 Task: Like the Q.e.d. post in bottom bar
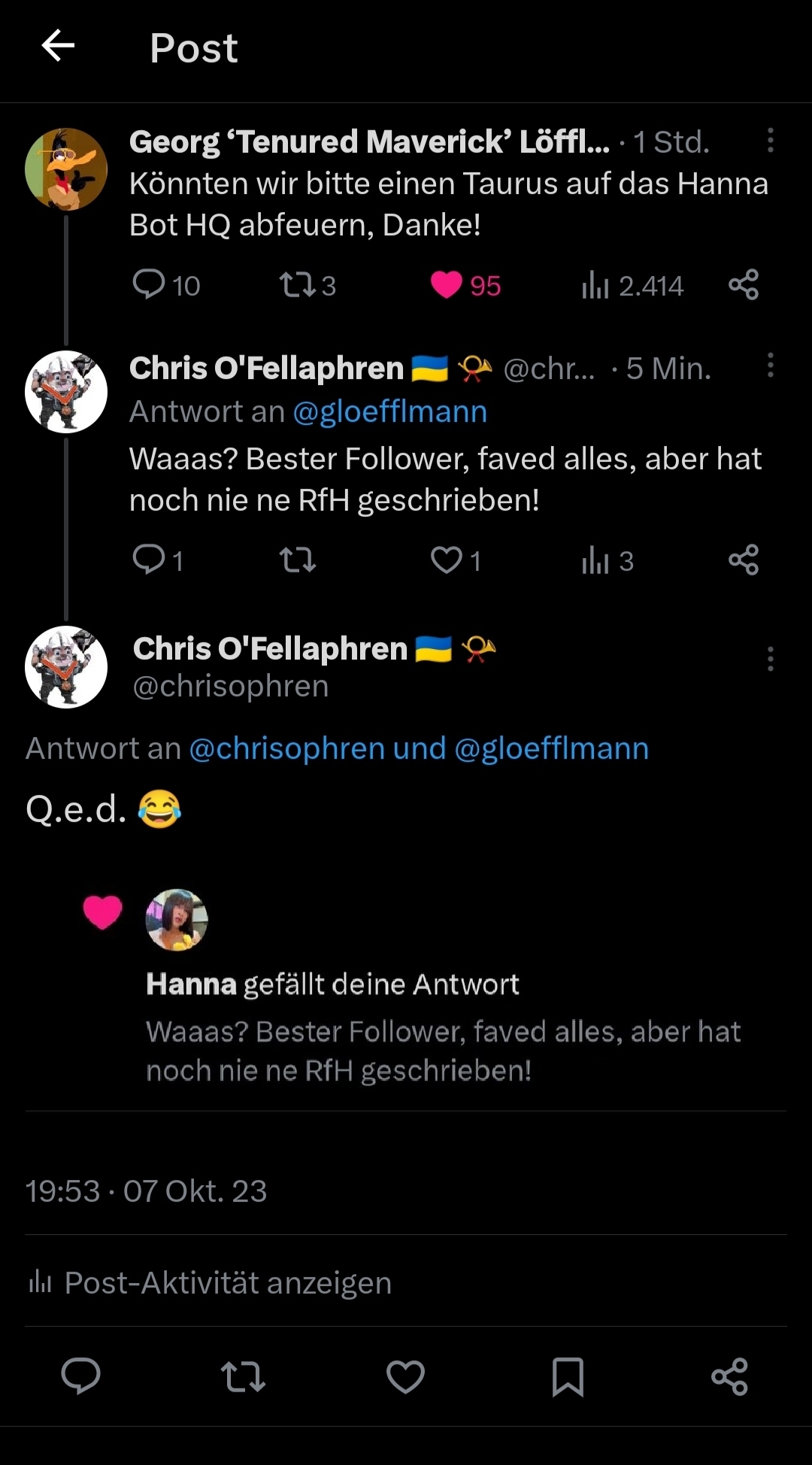pos(405,1376)
